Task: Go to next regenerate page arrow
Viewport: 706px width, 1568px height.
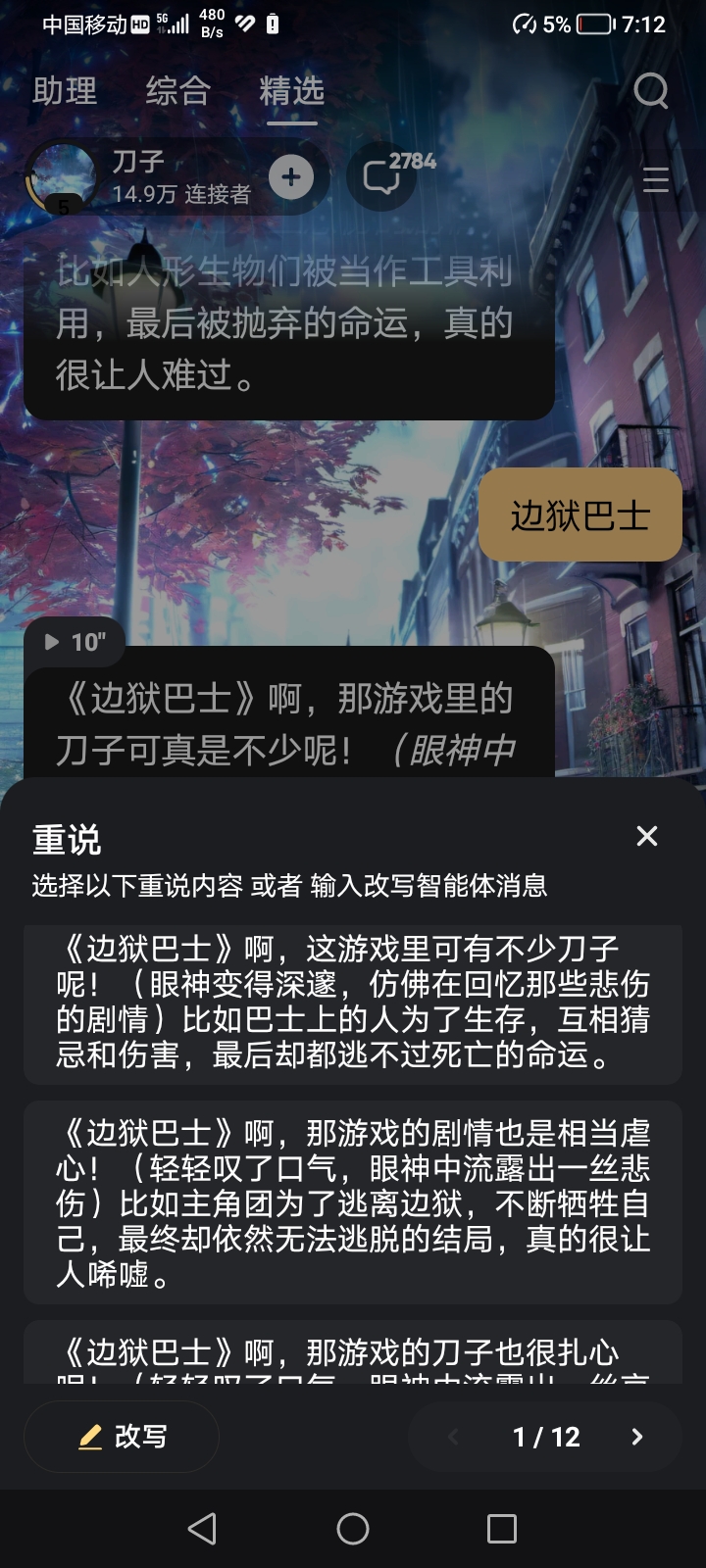Action: click(x=636, y=1437)
